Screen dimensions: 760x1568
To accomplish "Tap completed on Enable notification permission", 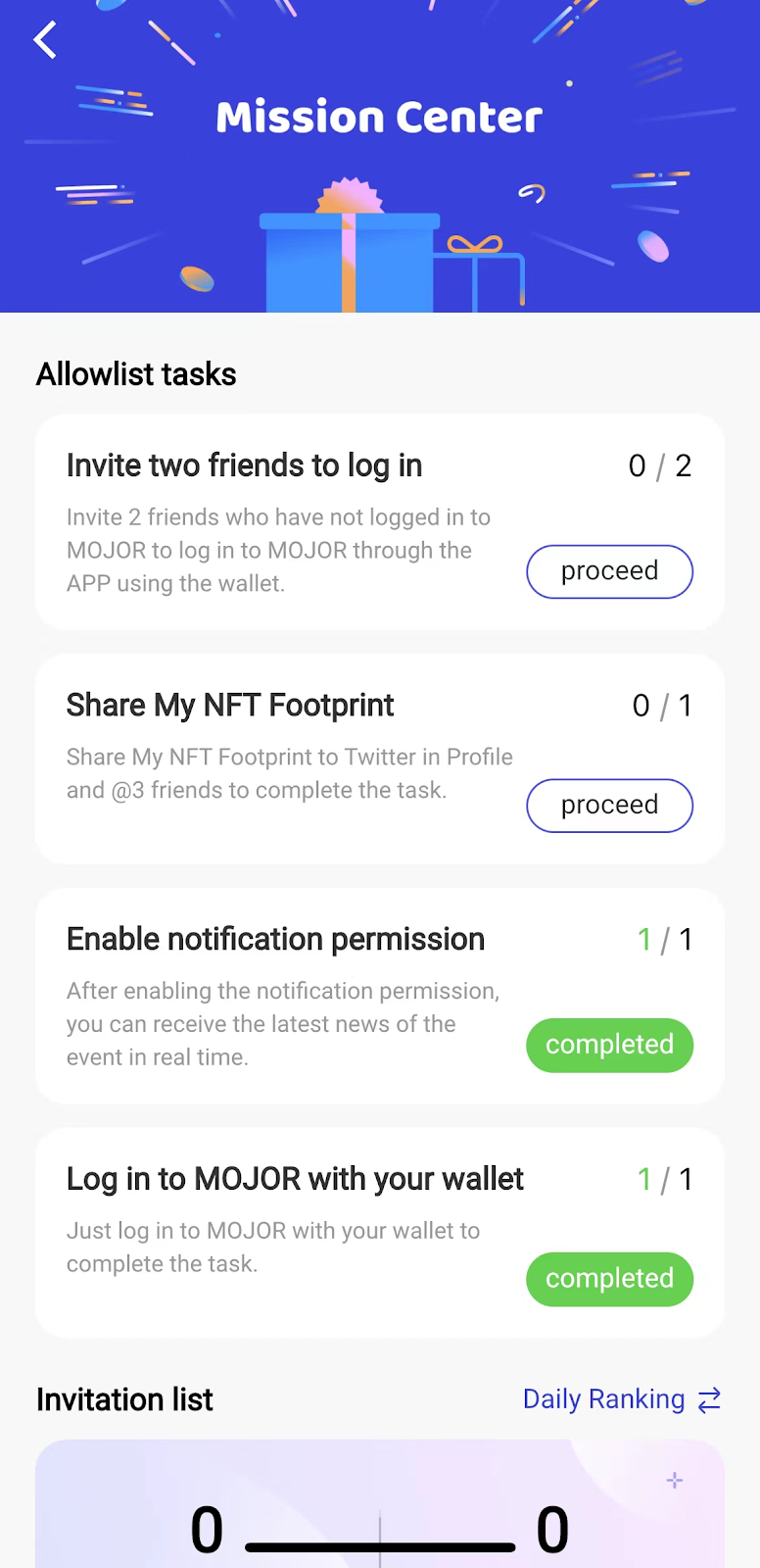I will 609,1045.
